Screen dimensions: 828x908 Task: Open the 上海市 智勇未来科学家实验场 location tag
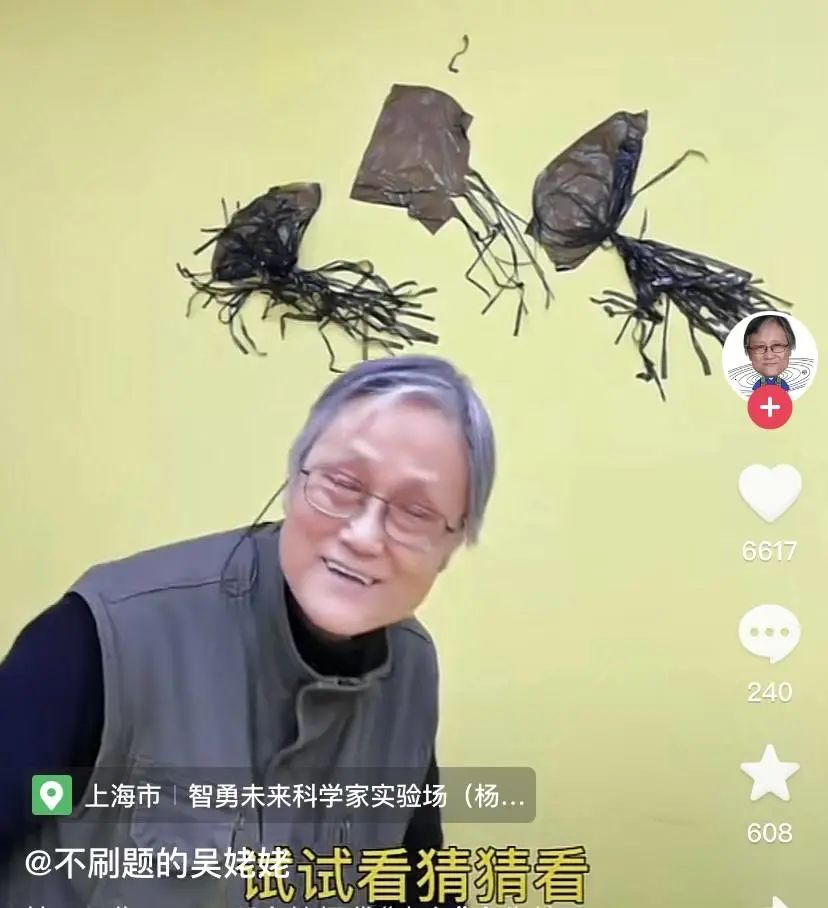[x=283, y=796]
